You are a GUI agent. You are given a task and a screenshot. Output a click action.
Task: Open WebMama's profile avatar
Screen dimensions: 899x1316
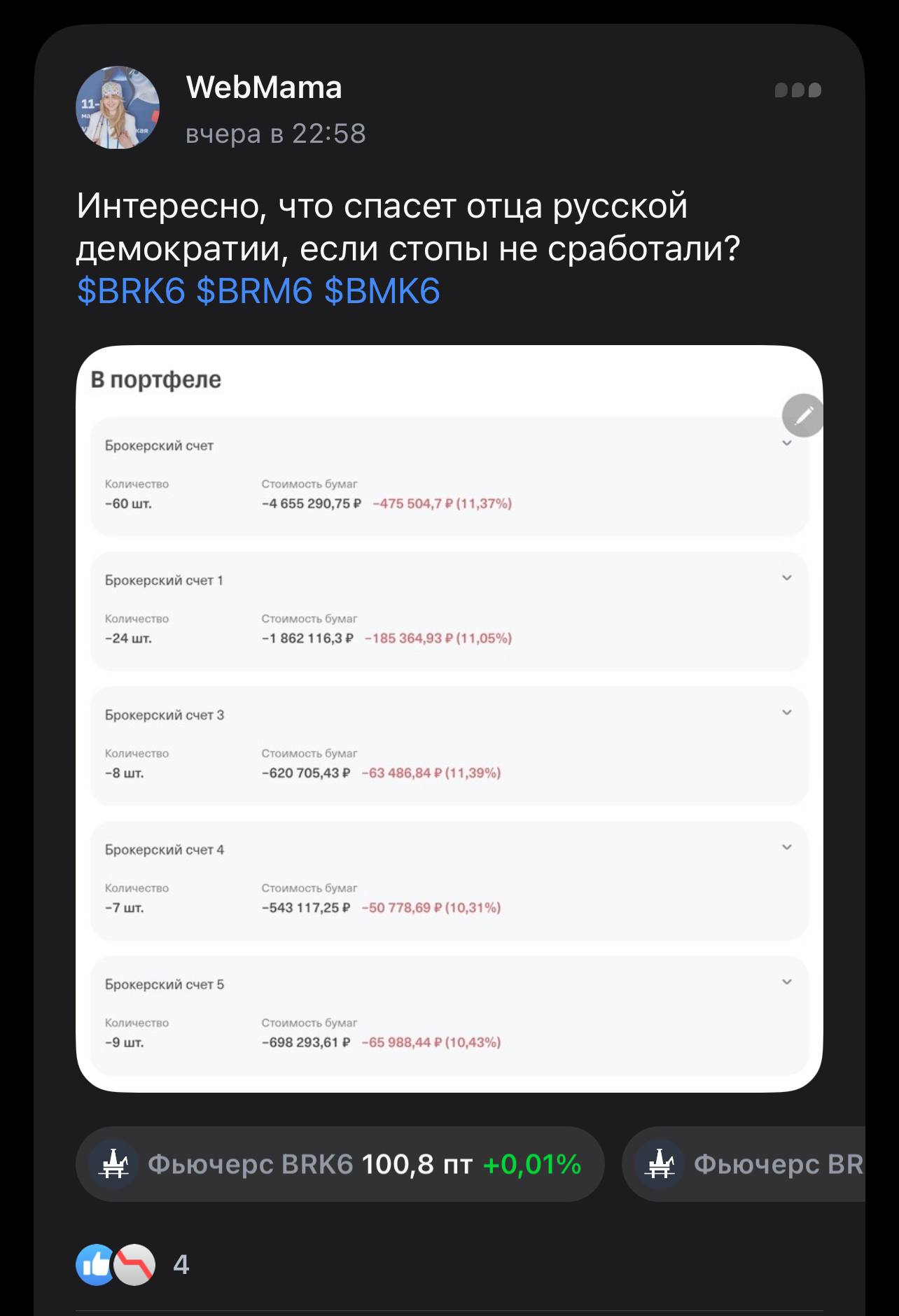pos(118,108)
